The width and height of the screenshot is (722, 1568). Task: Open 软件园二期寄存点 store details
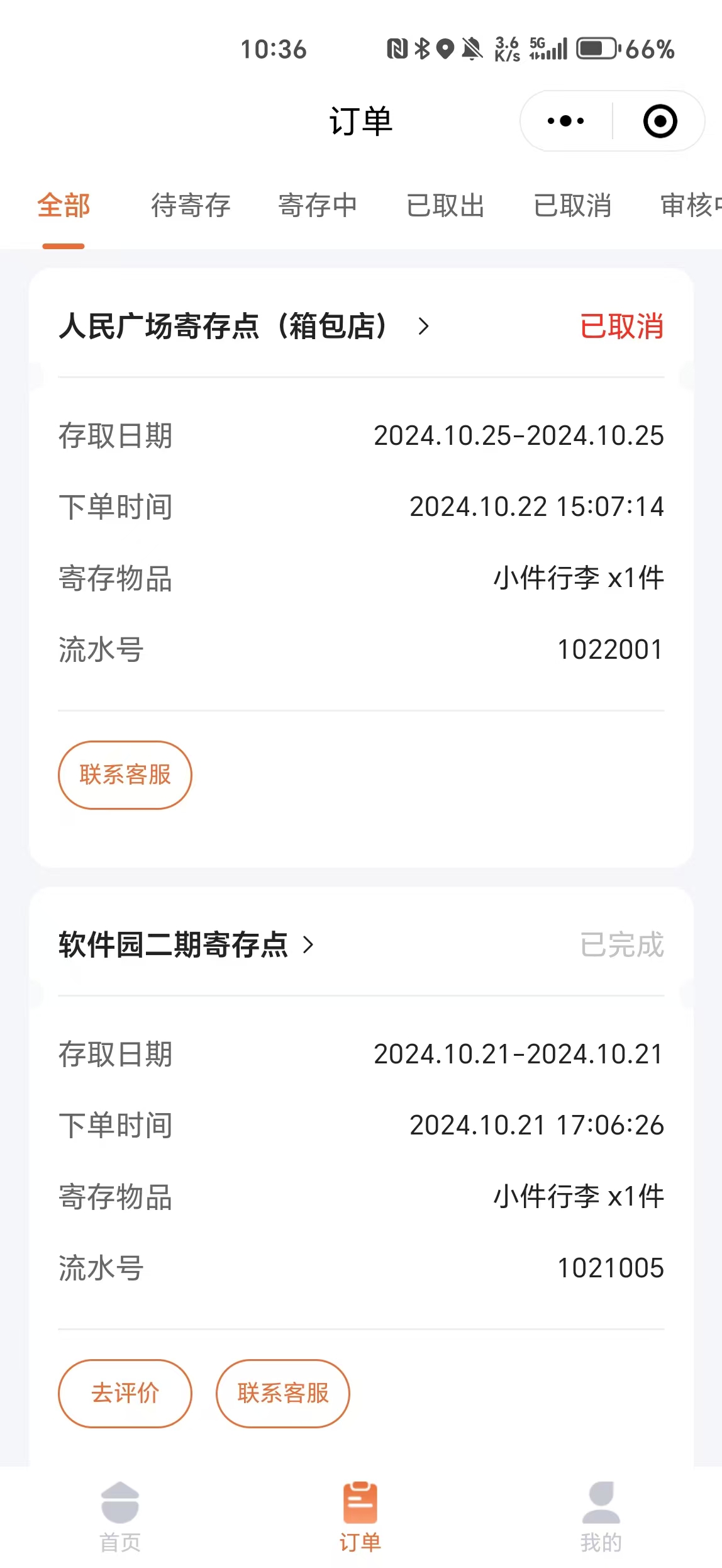point(186,944)
